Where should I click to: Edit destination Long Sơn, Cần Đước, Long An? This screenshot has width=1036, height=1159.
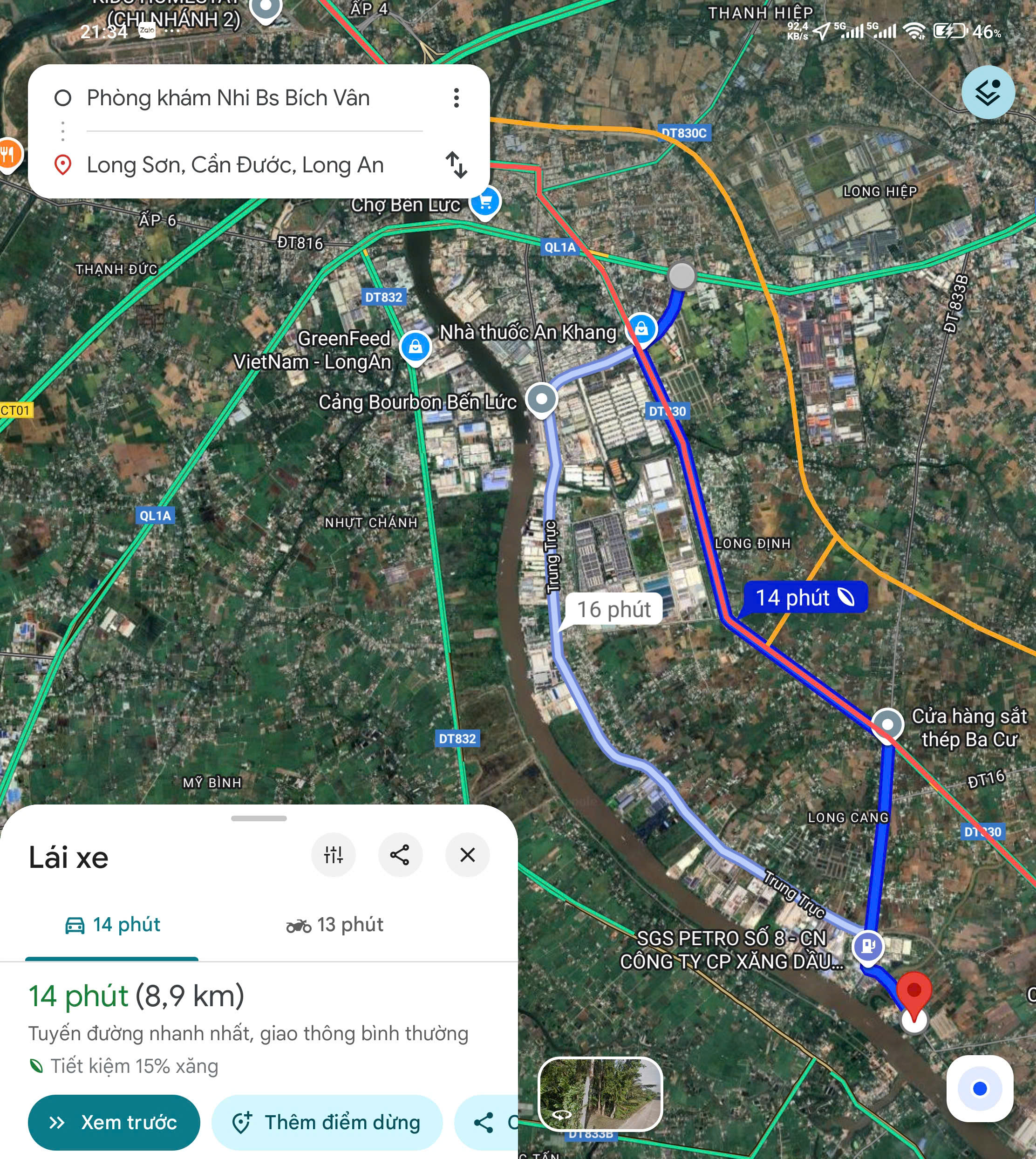pyautogui.click(x=235, y=165)
